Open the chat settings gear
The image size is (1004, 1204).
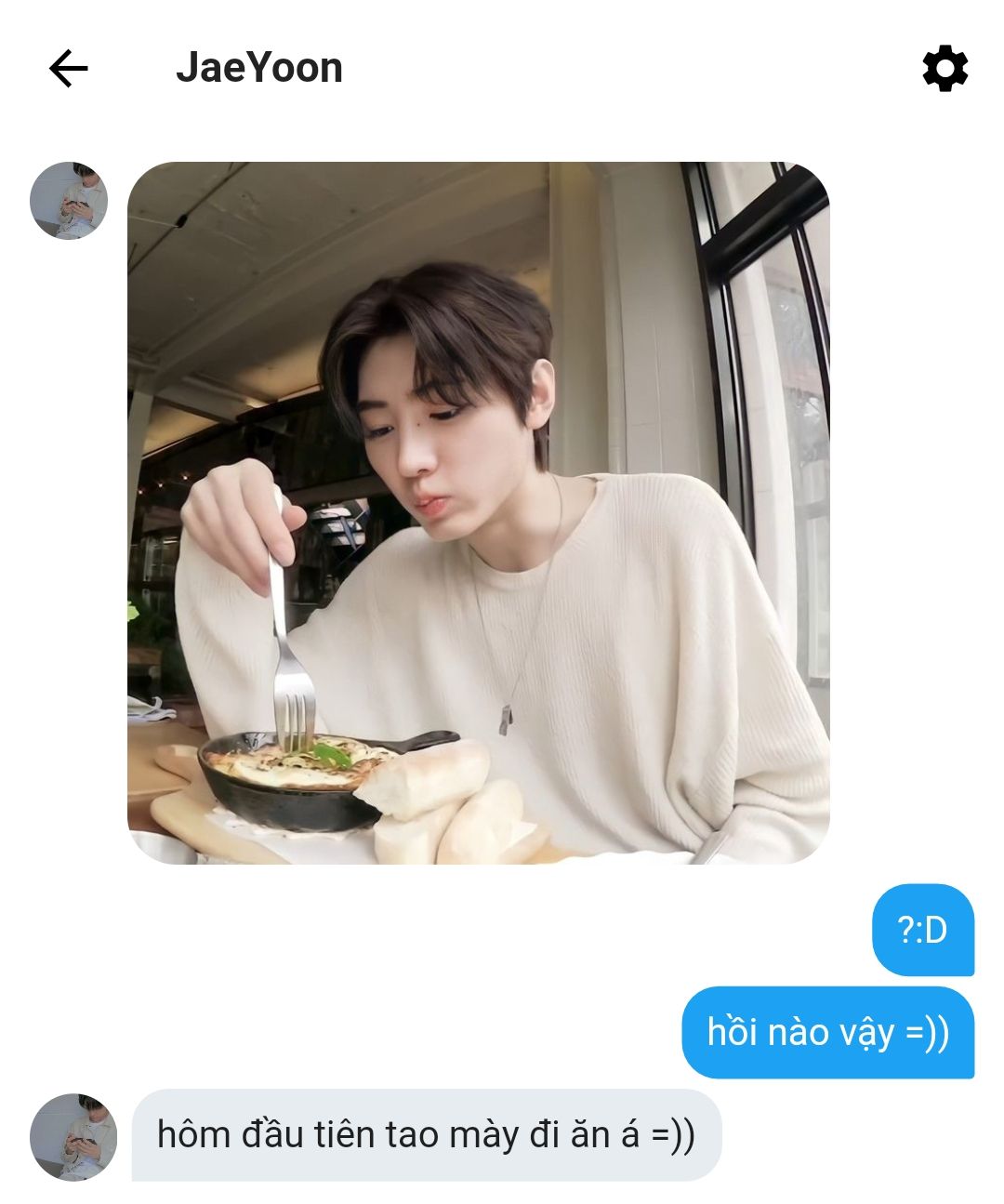pos(945,68)
